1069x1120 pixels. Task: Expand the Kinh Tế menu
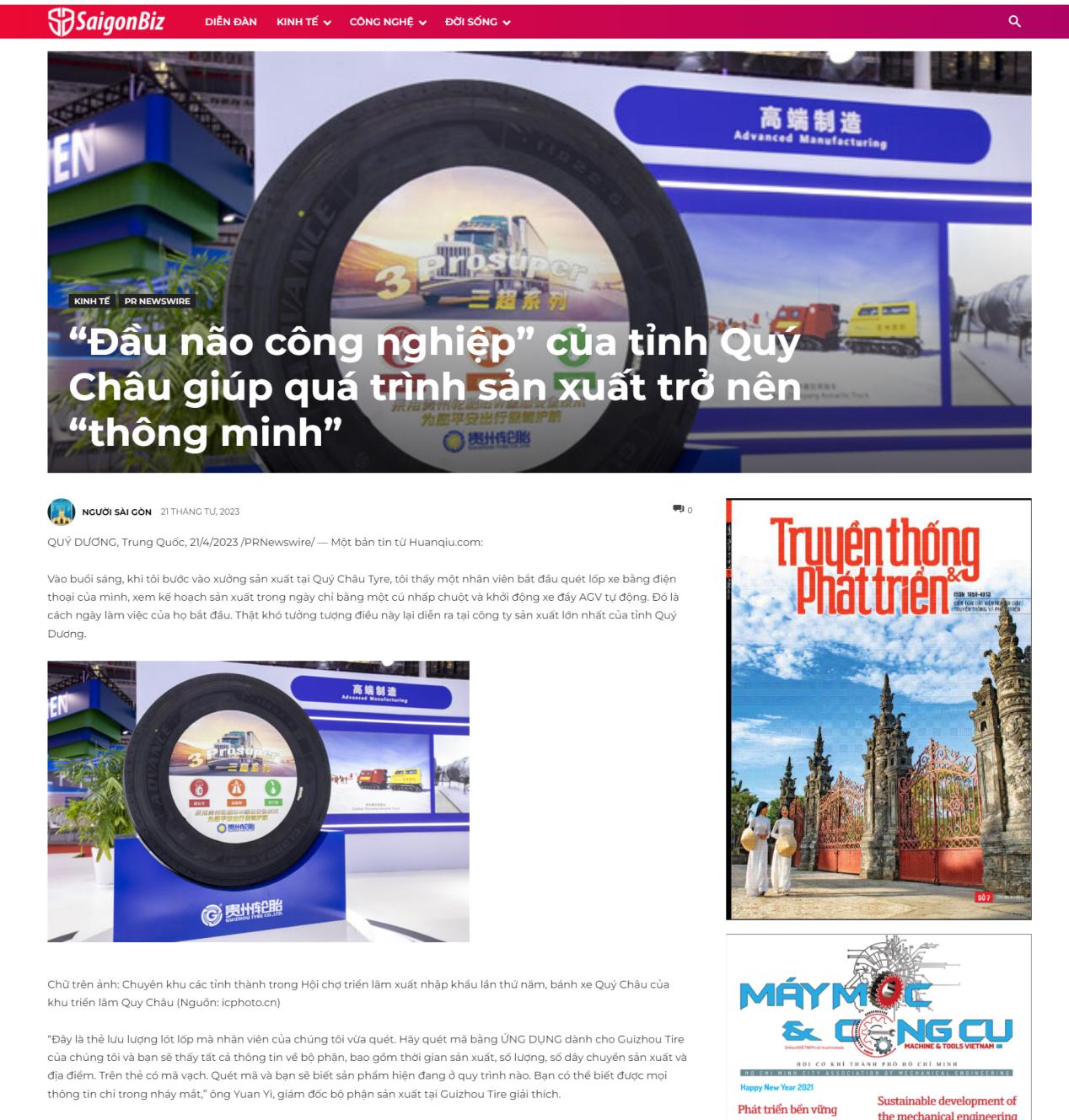click(304, 22)
